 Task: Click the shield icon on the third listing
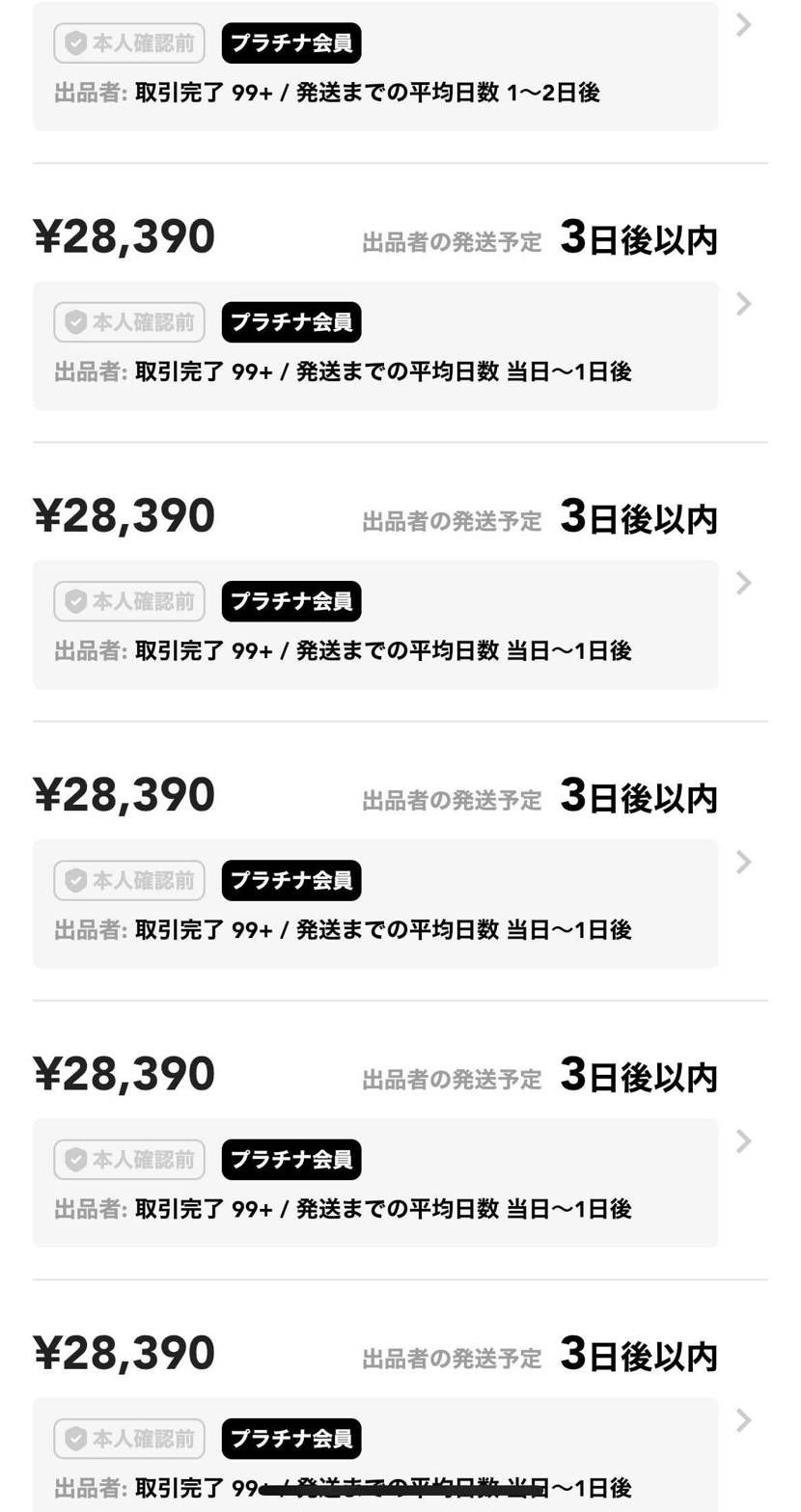pyautogui.click(x=76, y=600)
